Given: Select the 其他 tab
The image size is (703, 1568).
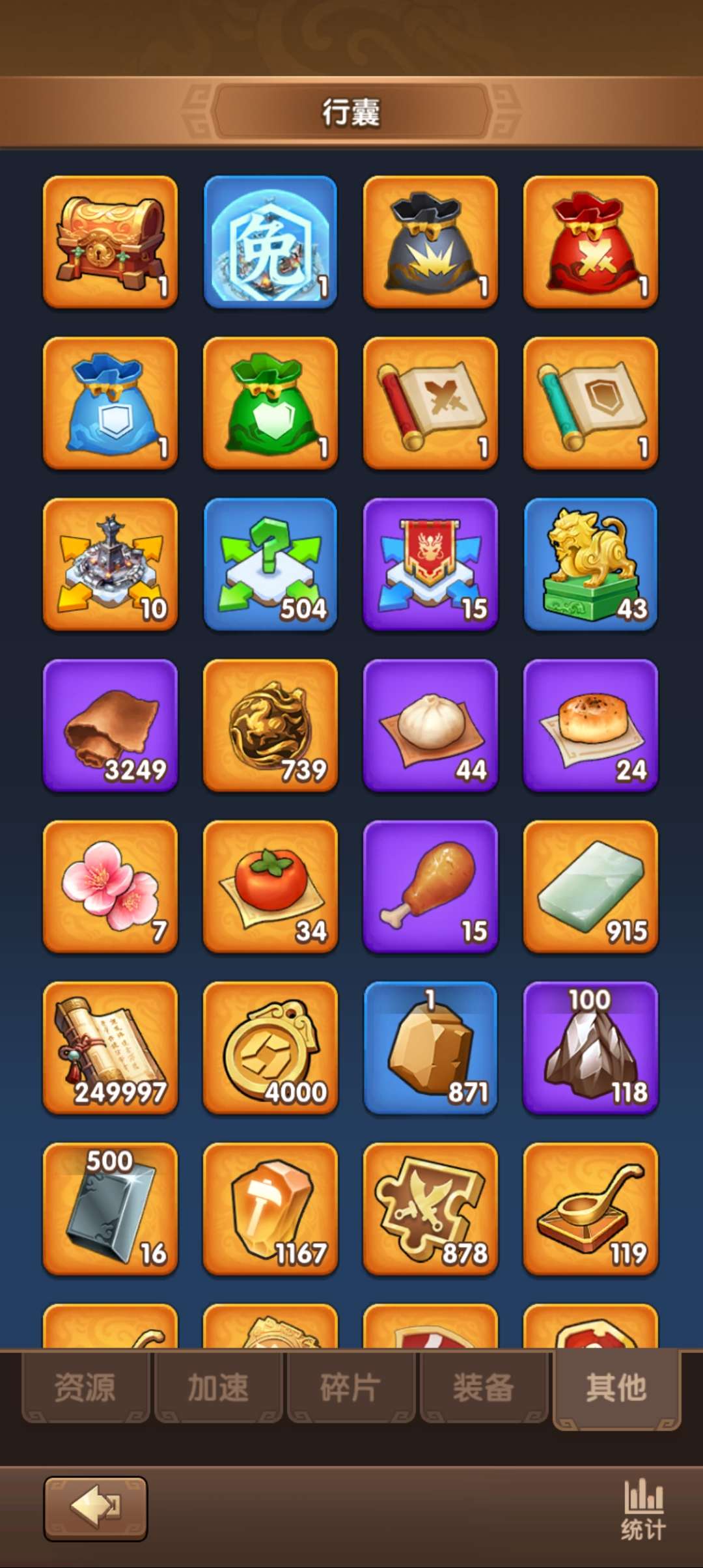Looking at the screenshot, I should pyautogui.click(x=616, y=1387).
